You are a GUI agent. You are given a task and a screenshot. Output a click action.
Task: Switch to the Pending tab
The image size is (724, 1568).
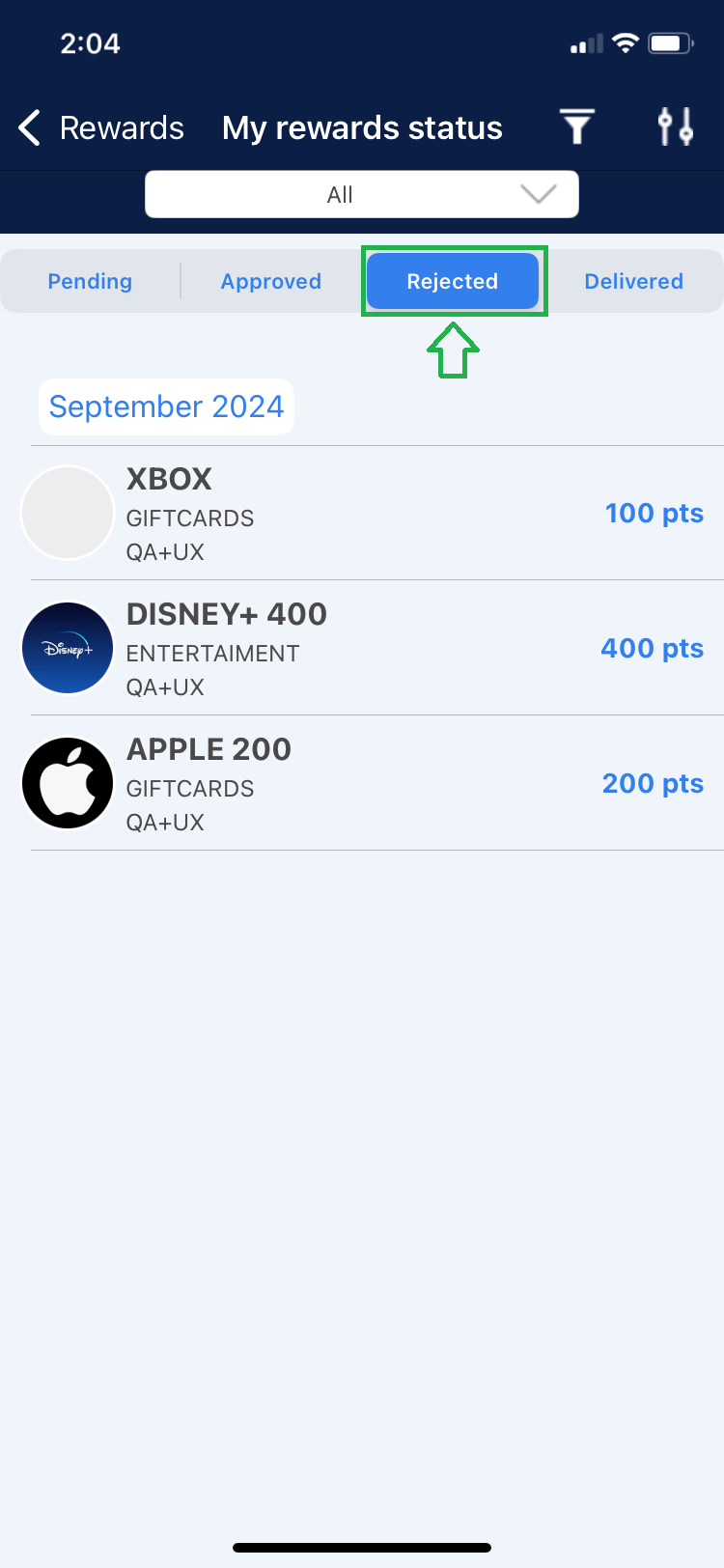pos(90,281)
